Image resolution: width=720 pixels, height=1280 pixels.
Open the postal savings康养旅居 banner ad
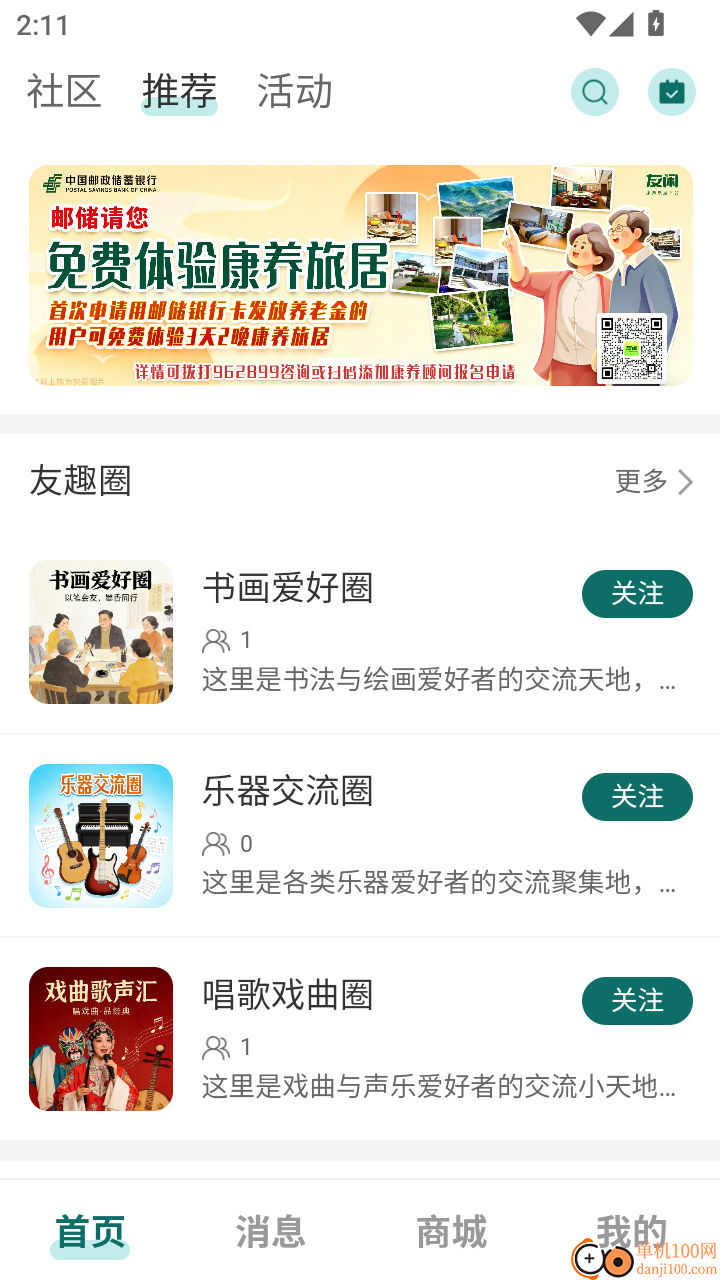pos(360,275)
